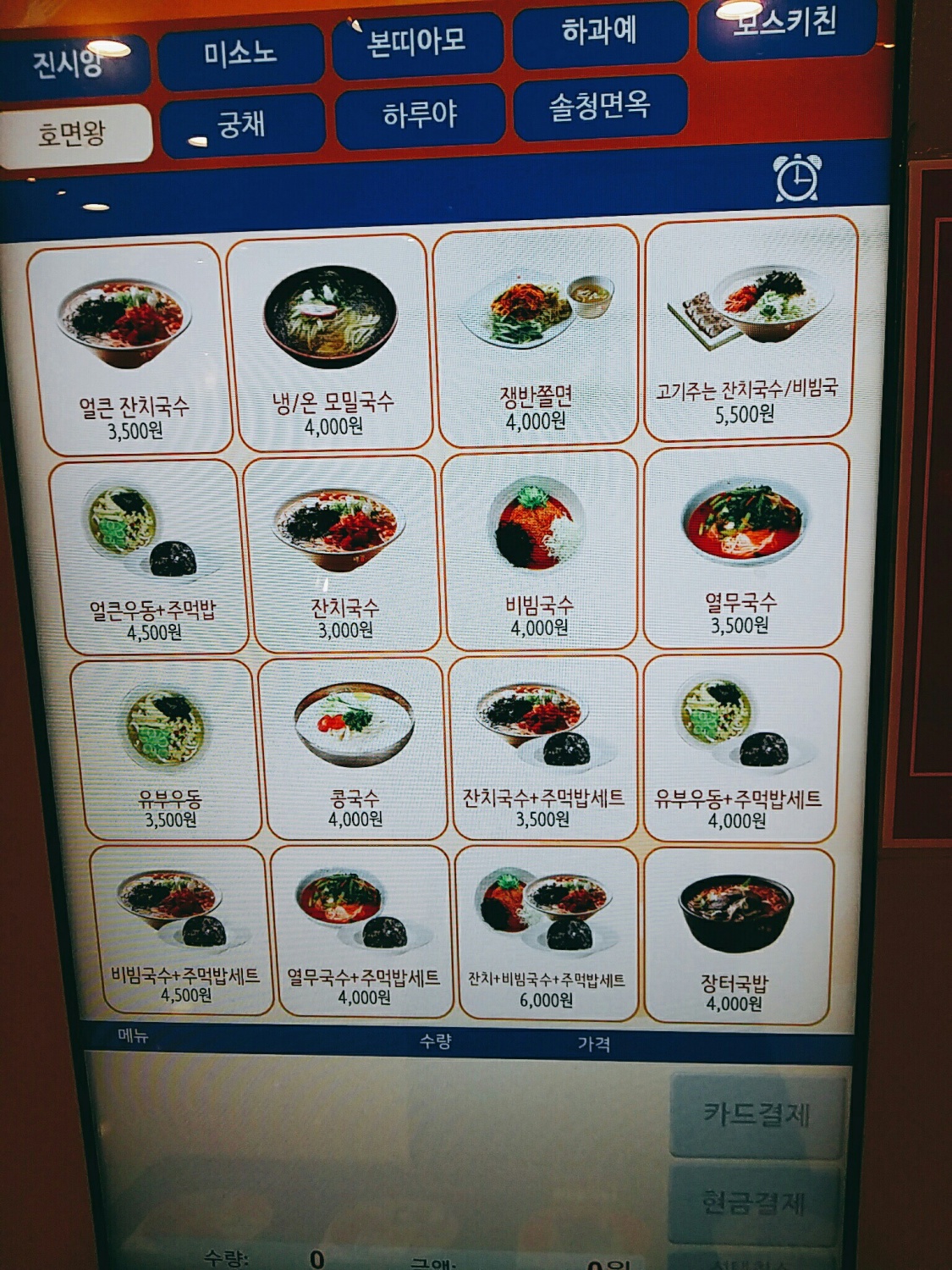The height and width of the screenshot is (1270, 952).
Task: Open the 솔청면옥 tab
Action: 599,106
